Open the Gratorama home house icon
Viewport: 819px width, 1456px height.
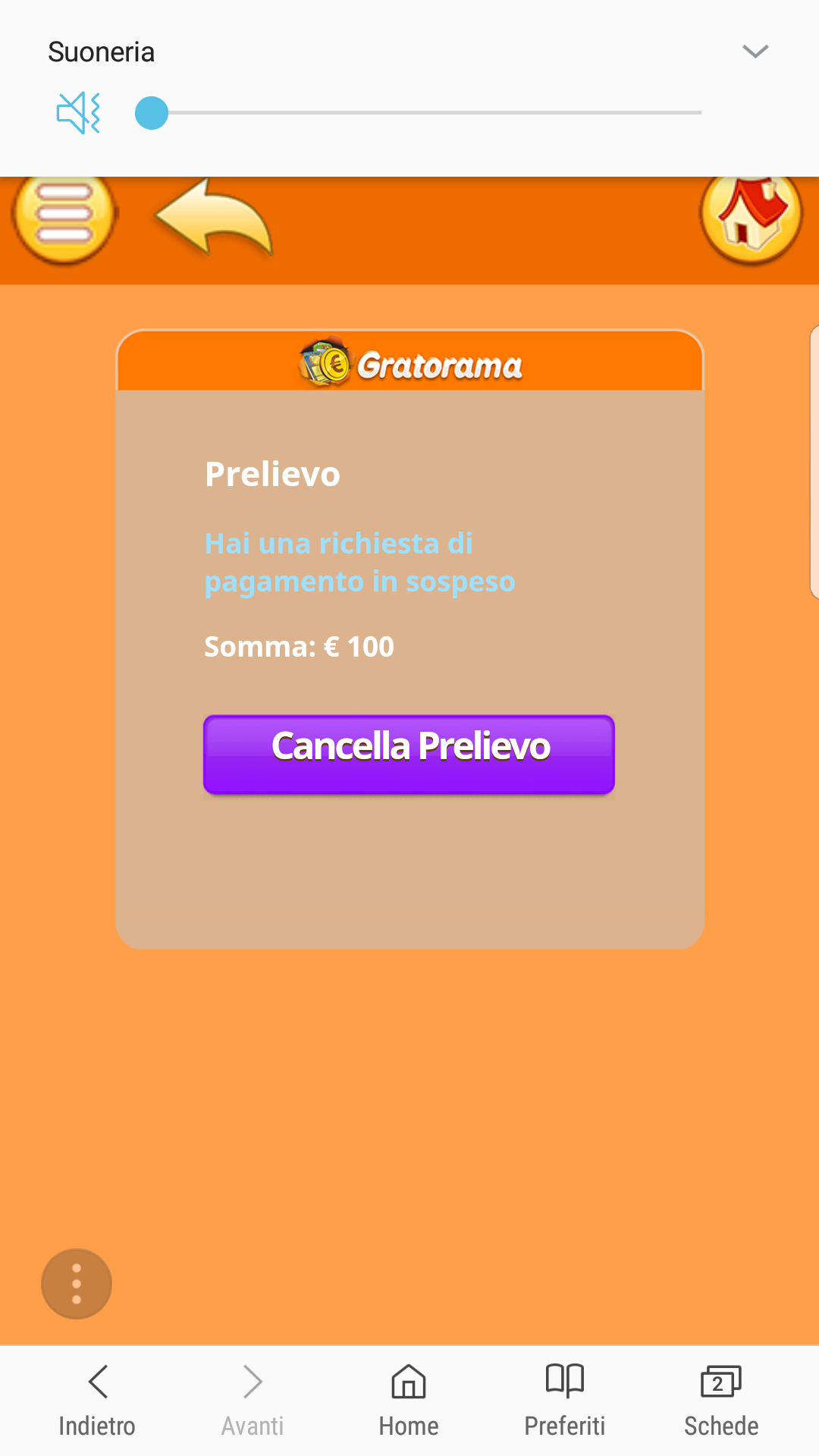pos(752,218)
